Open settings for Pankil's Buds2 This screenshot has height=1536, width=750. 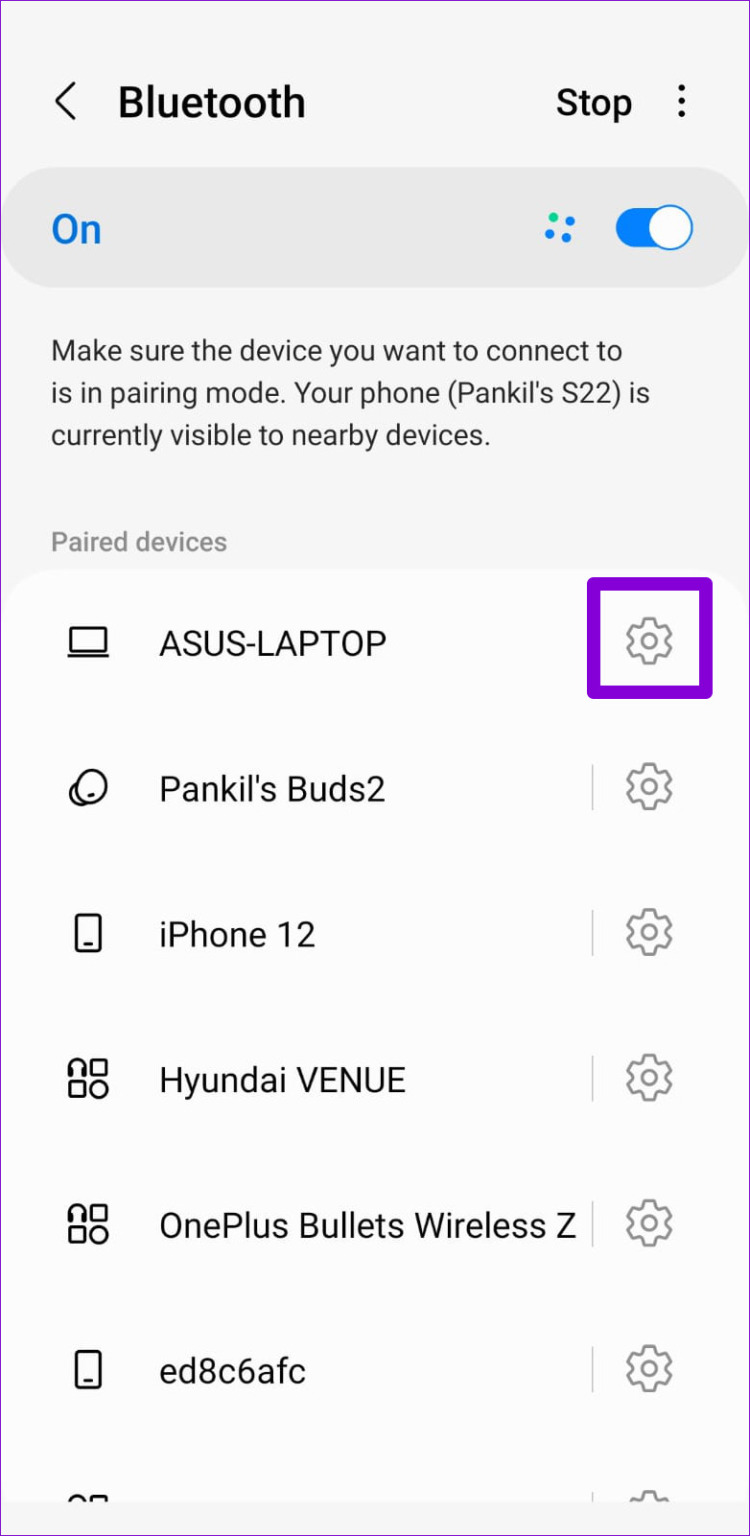click(649, 787)
